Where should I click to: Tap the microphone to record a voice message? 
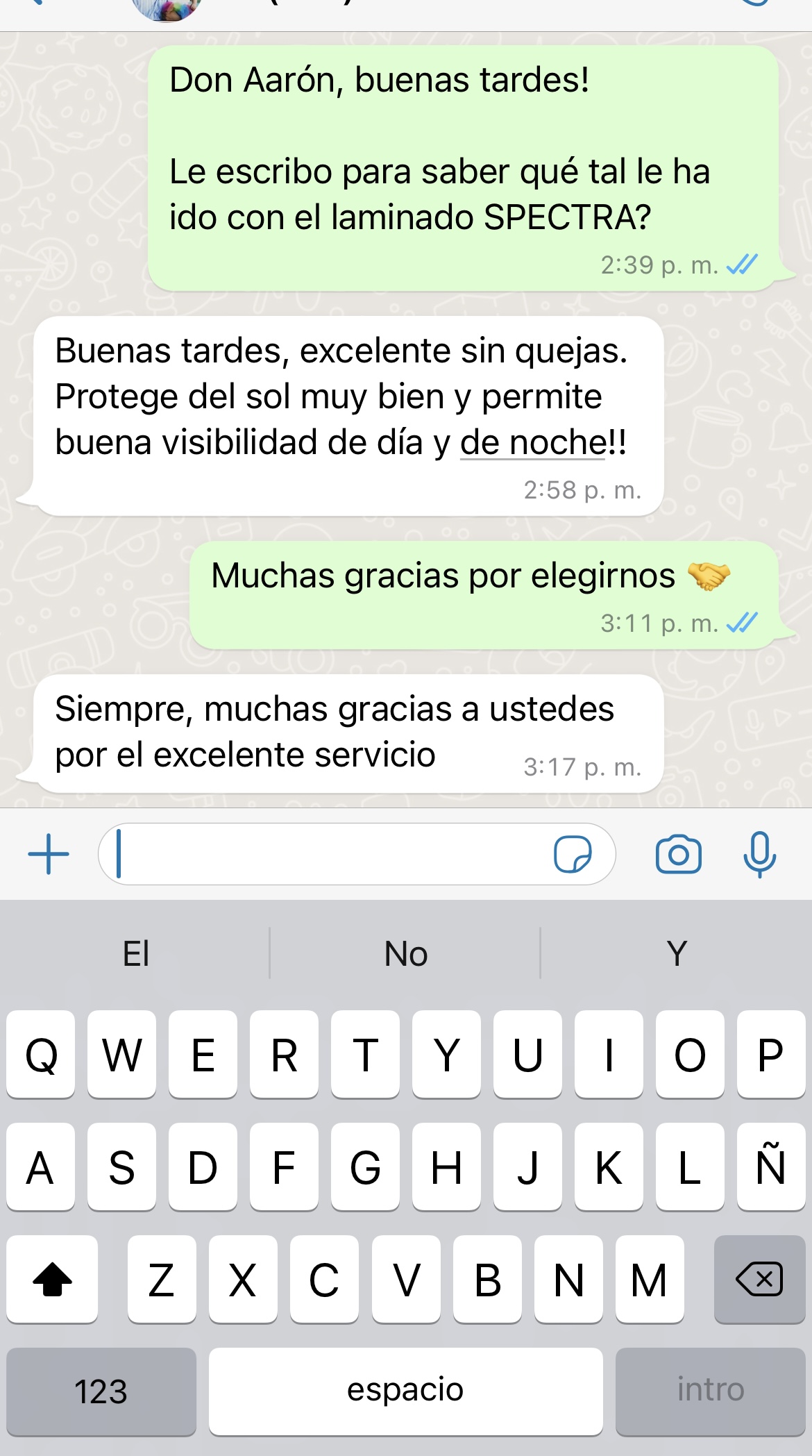(x=759, y=854)
